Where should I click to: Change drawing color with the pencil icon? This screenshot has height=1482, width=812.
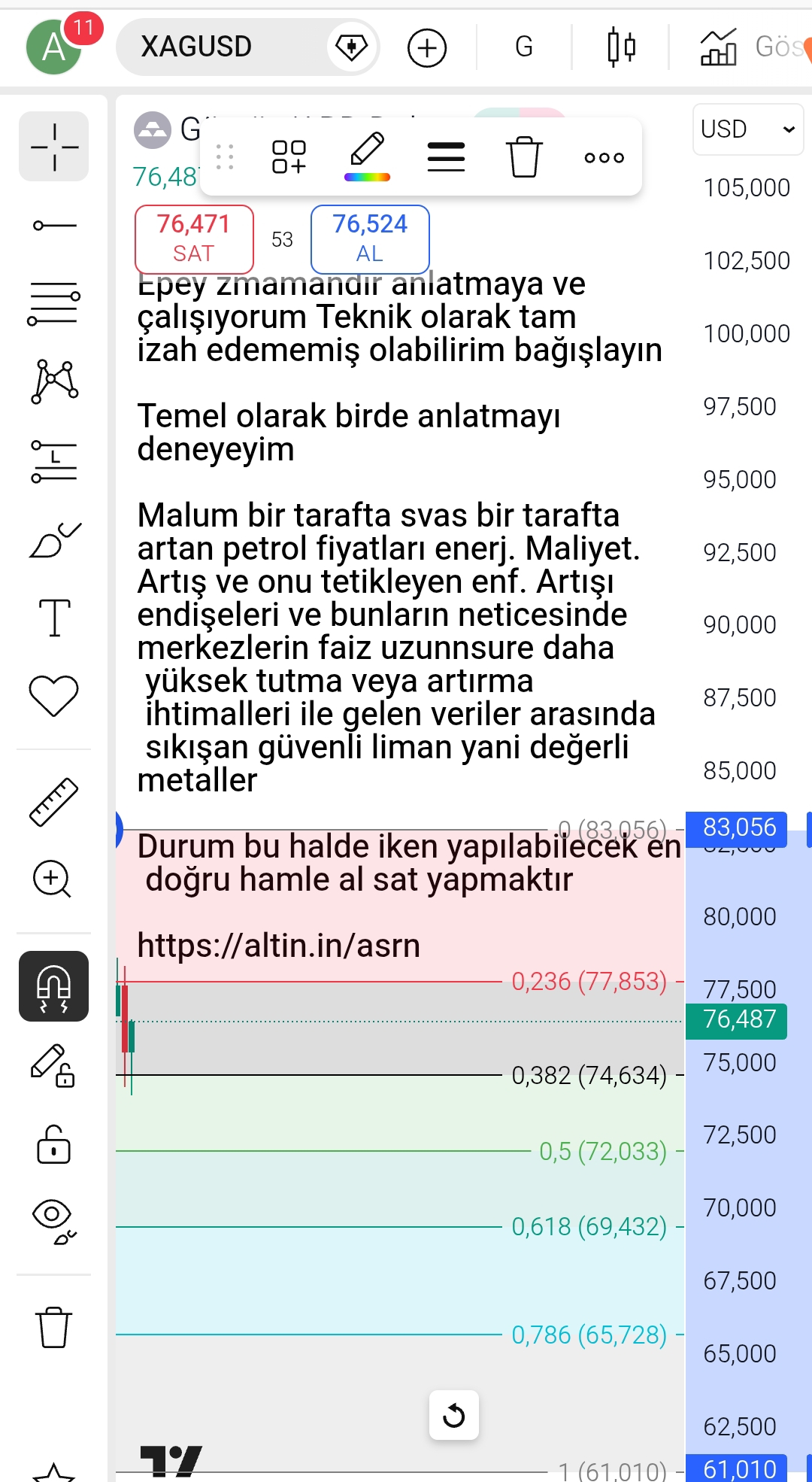367,156
